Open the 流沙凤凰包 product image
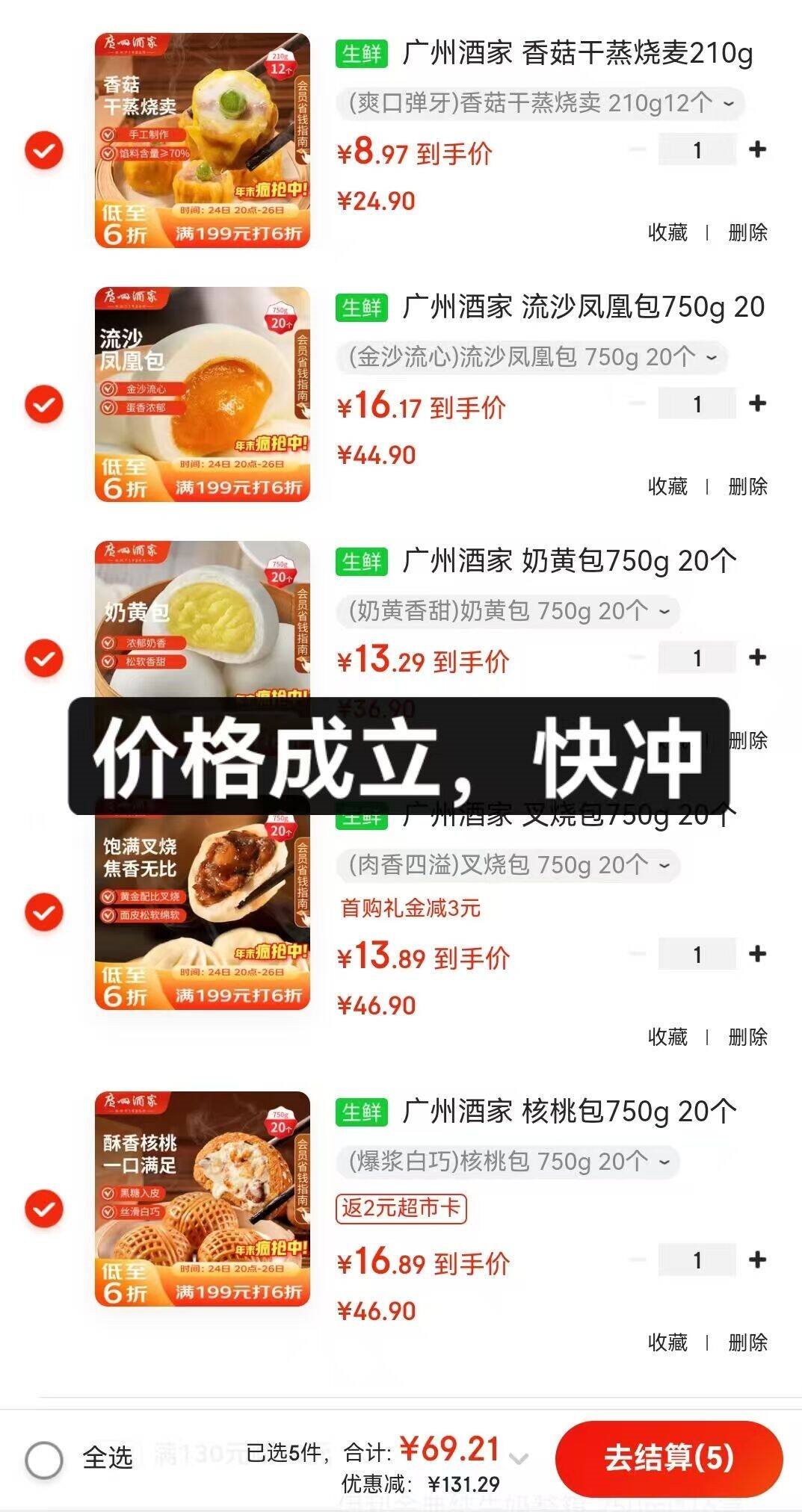This screenshot has width=802, height=1512. click(202, 394)
